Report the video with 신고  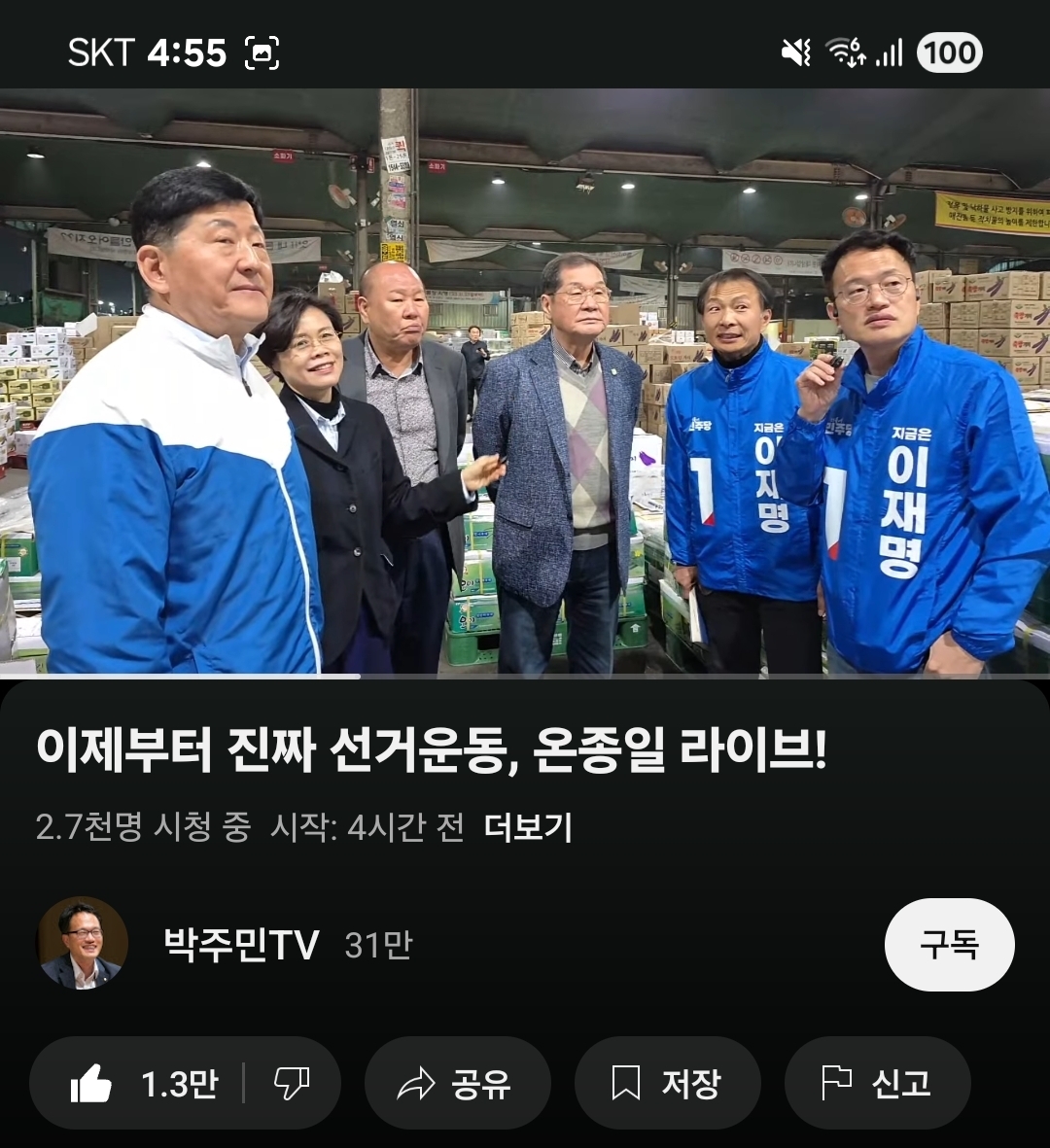click(877, 1083)
